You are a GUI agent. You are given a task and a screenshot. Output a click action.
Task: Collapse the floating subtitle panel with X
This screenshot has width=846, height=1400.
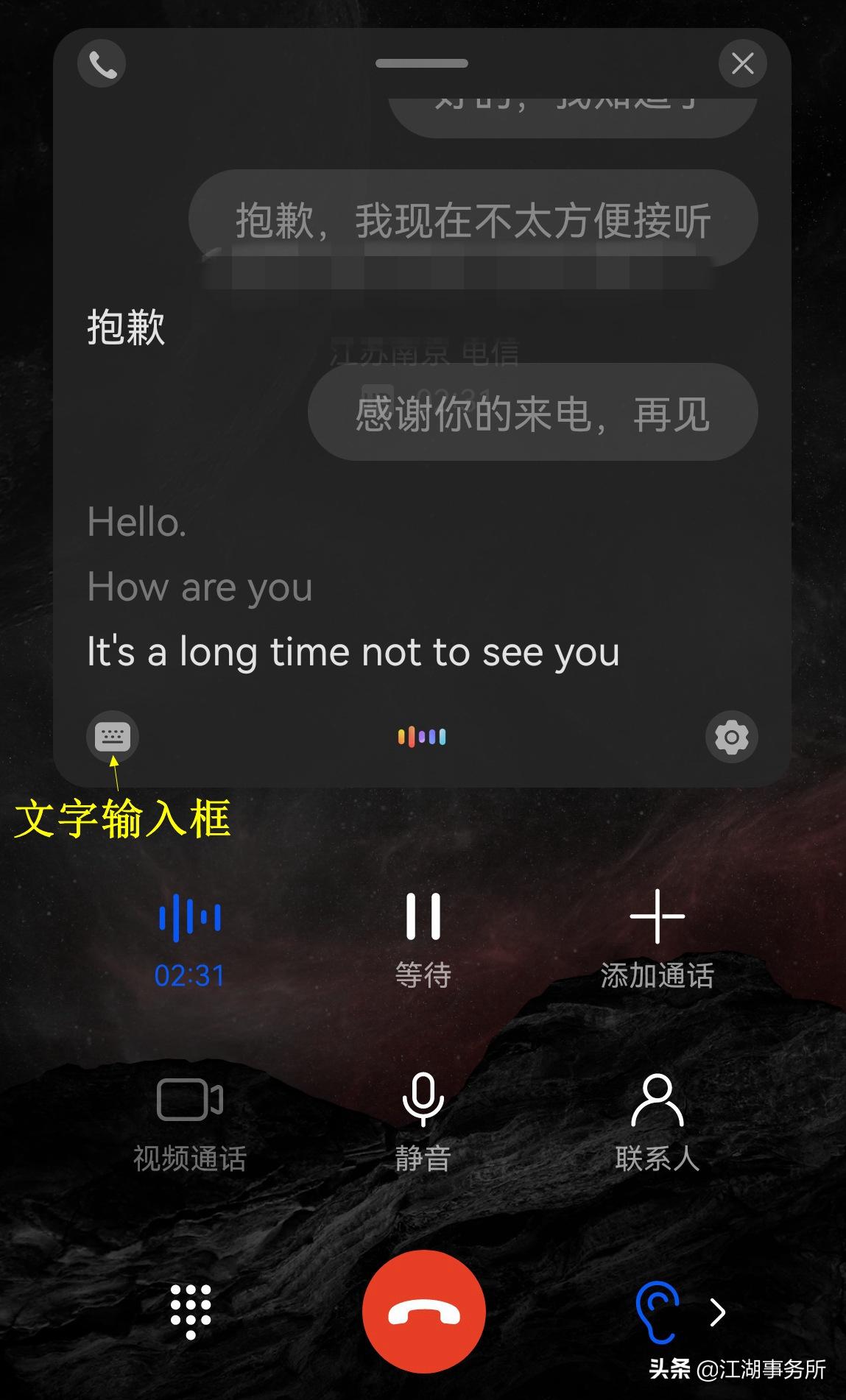[x=742, y=63]
